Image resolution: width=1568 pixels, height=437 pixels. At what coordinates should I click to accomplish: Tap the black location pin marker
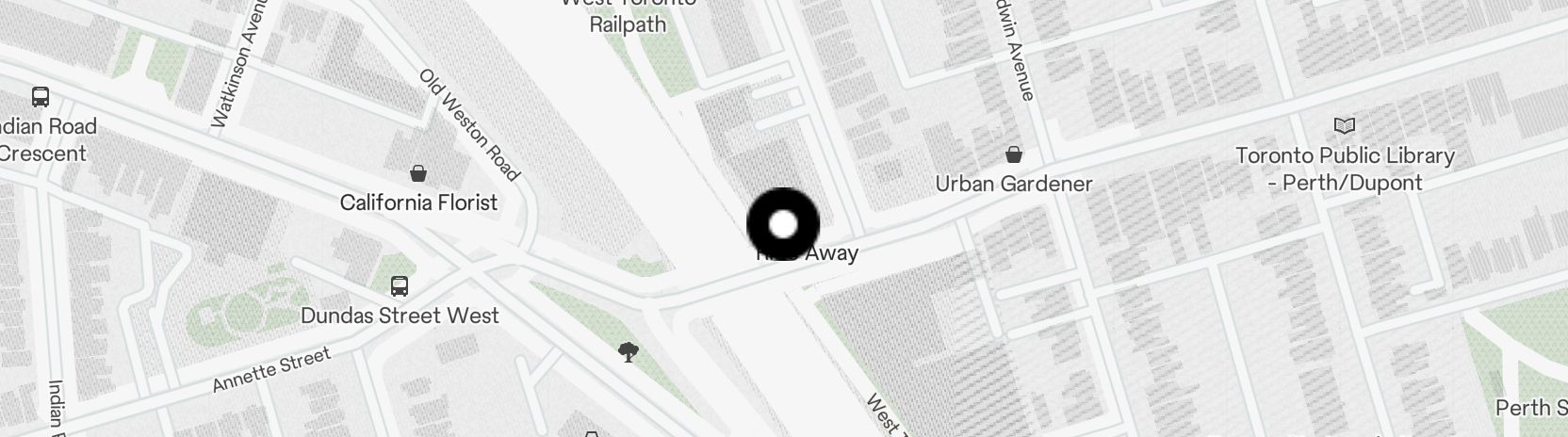click(783, 224)
